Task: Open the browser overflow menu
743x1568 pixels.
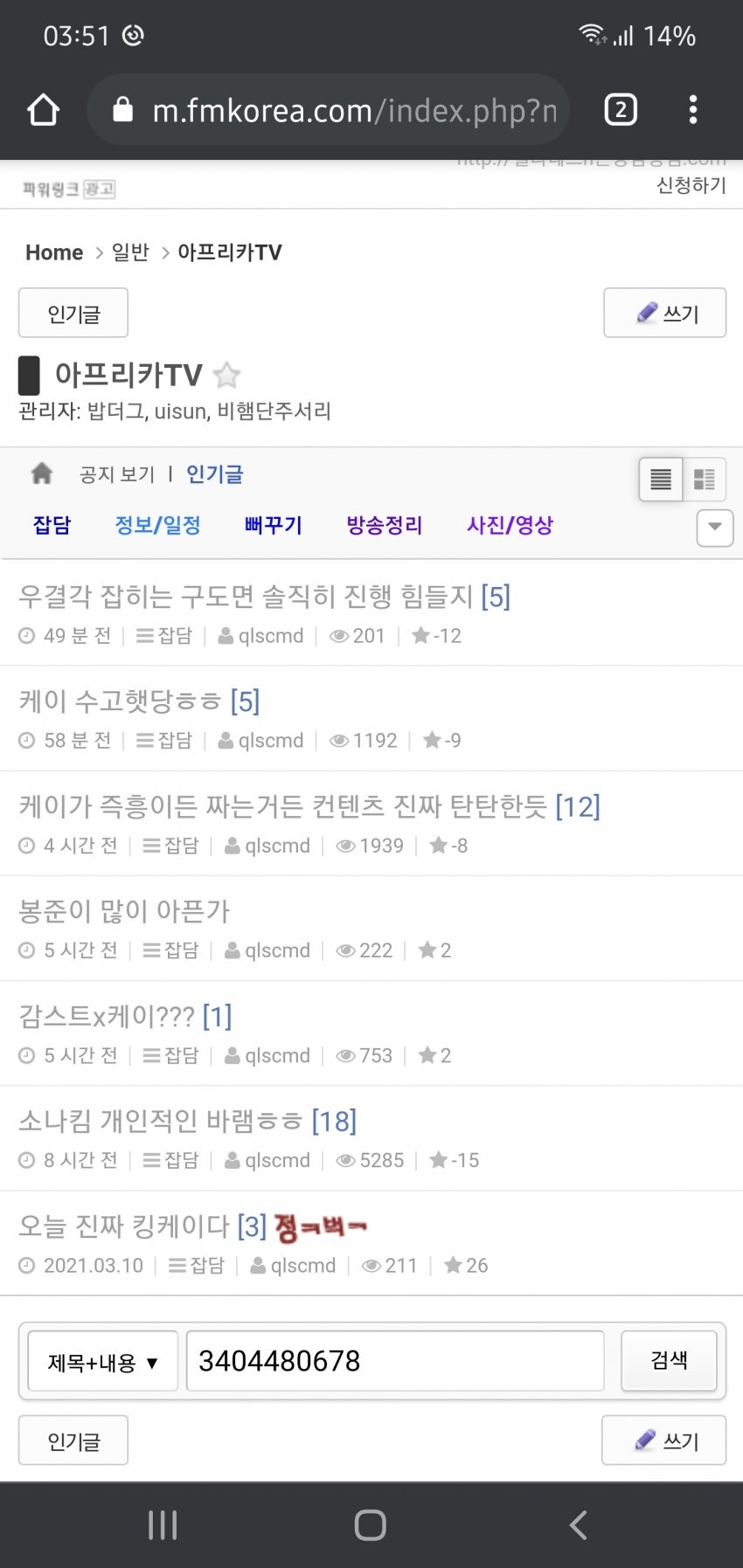Action: (x=693, y=110)
